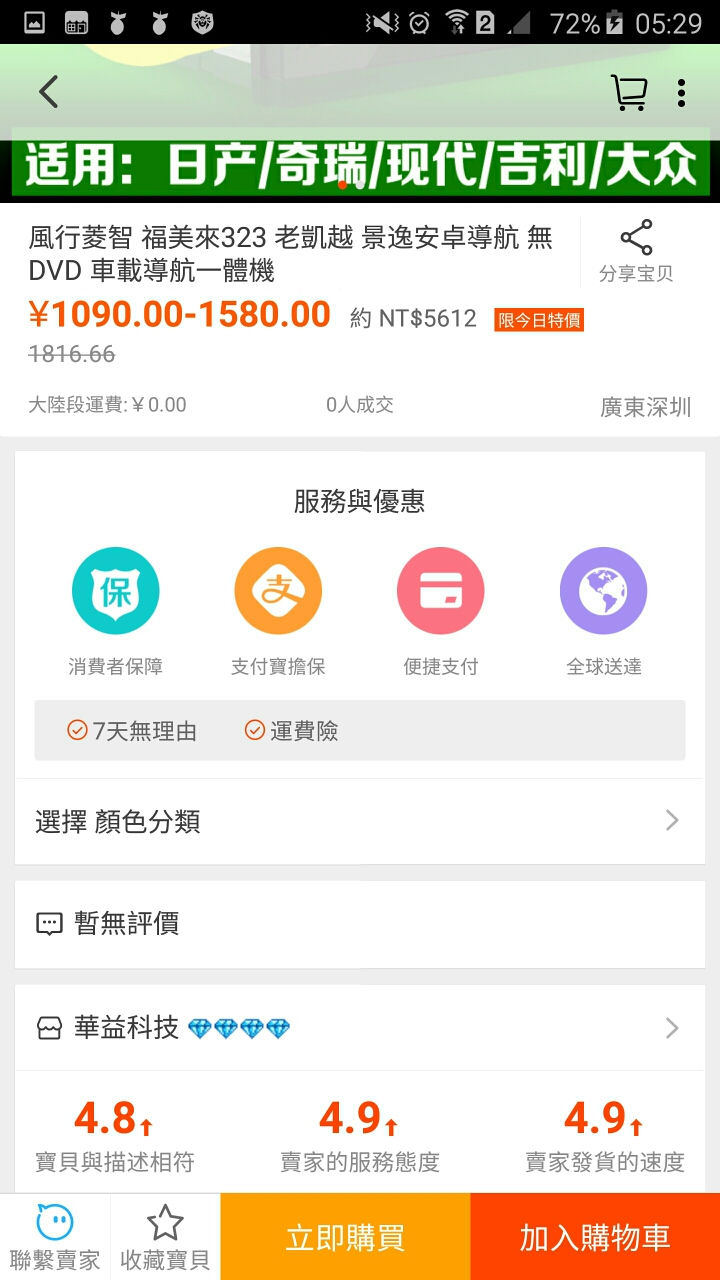720x1280 pixels.
Task: Open the 暫無評價 reviews row
Action: (x=360, y=924)
